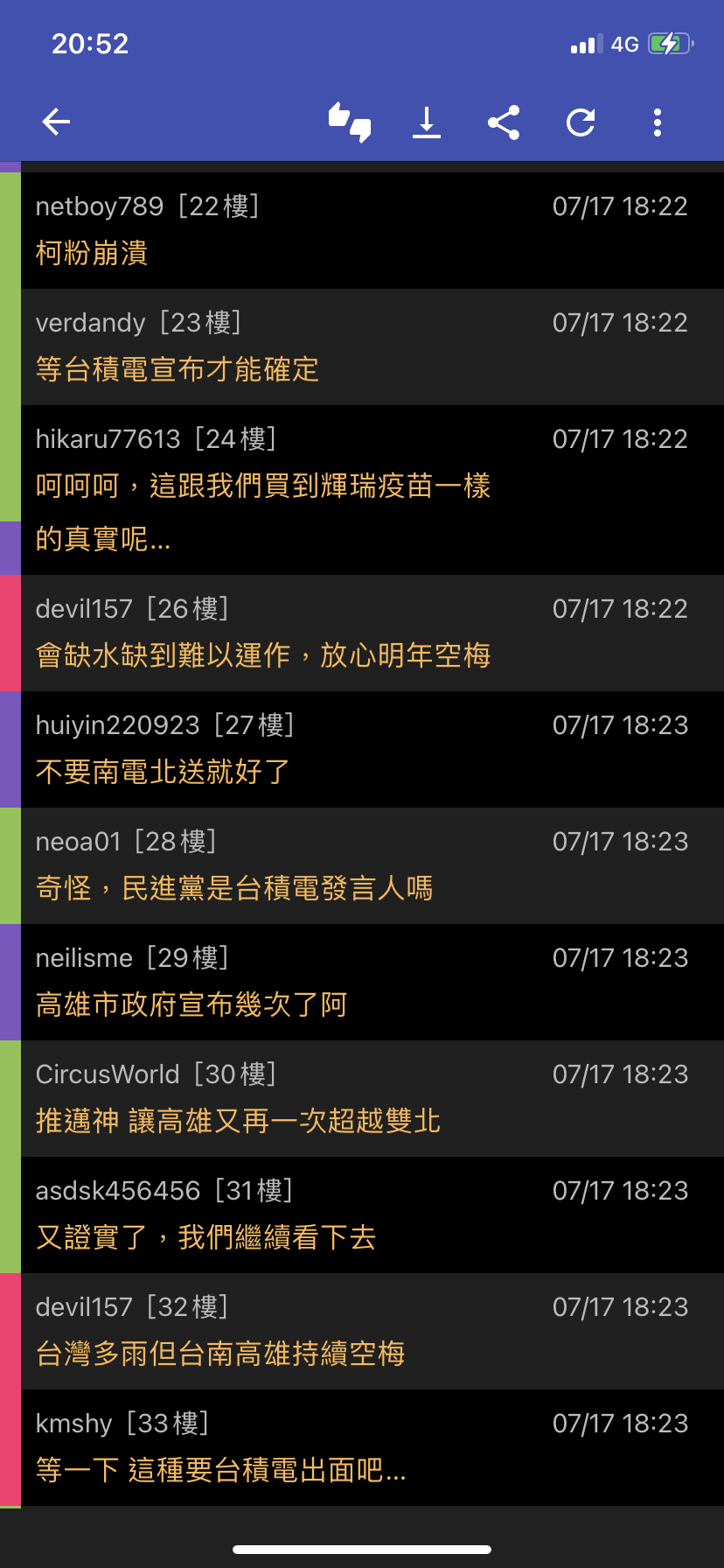Open the thumbs up/down push icon

tap(350, 122)
